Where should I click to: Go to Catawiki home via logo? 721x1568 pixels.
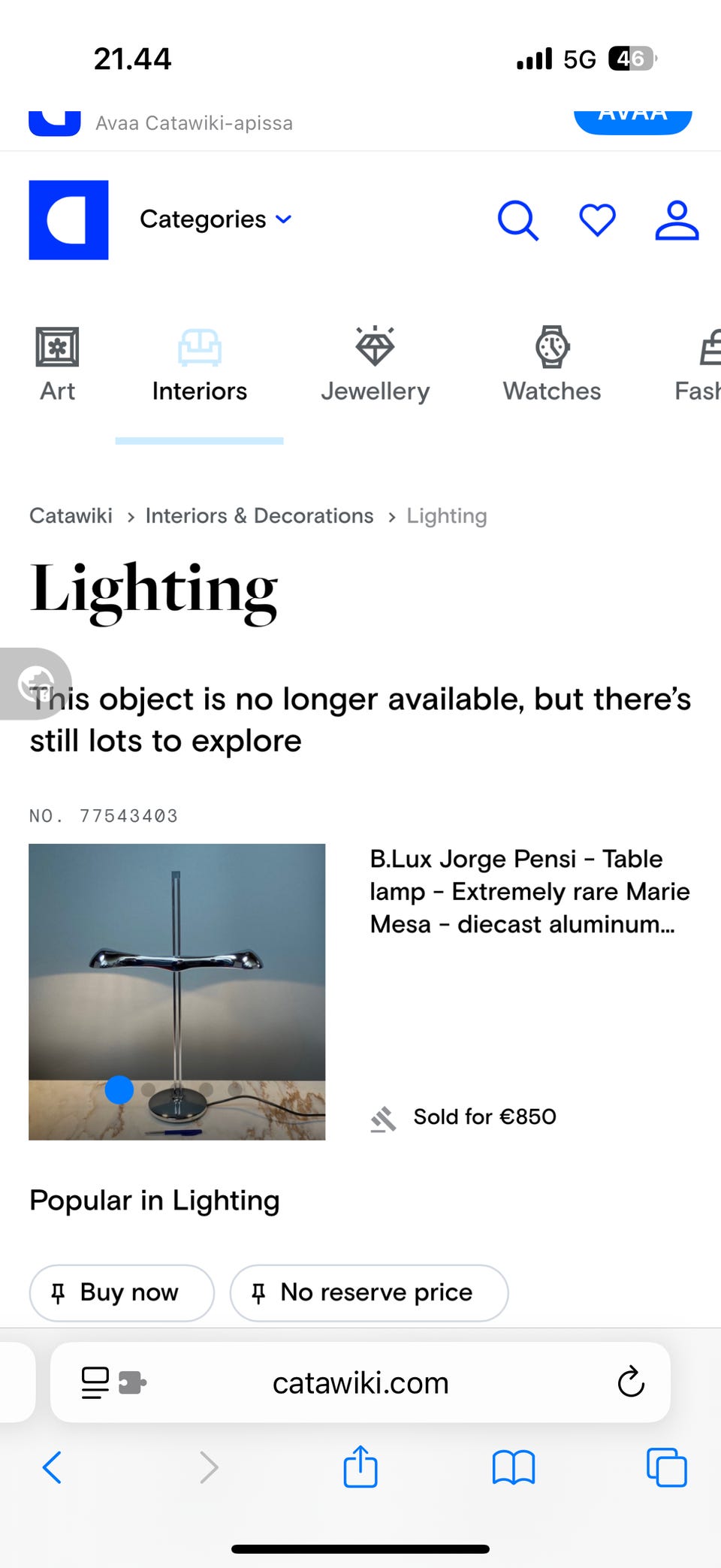[x=68, y=220]
